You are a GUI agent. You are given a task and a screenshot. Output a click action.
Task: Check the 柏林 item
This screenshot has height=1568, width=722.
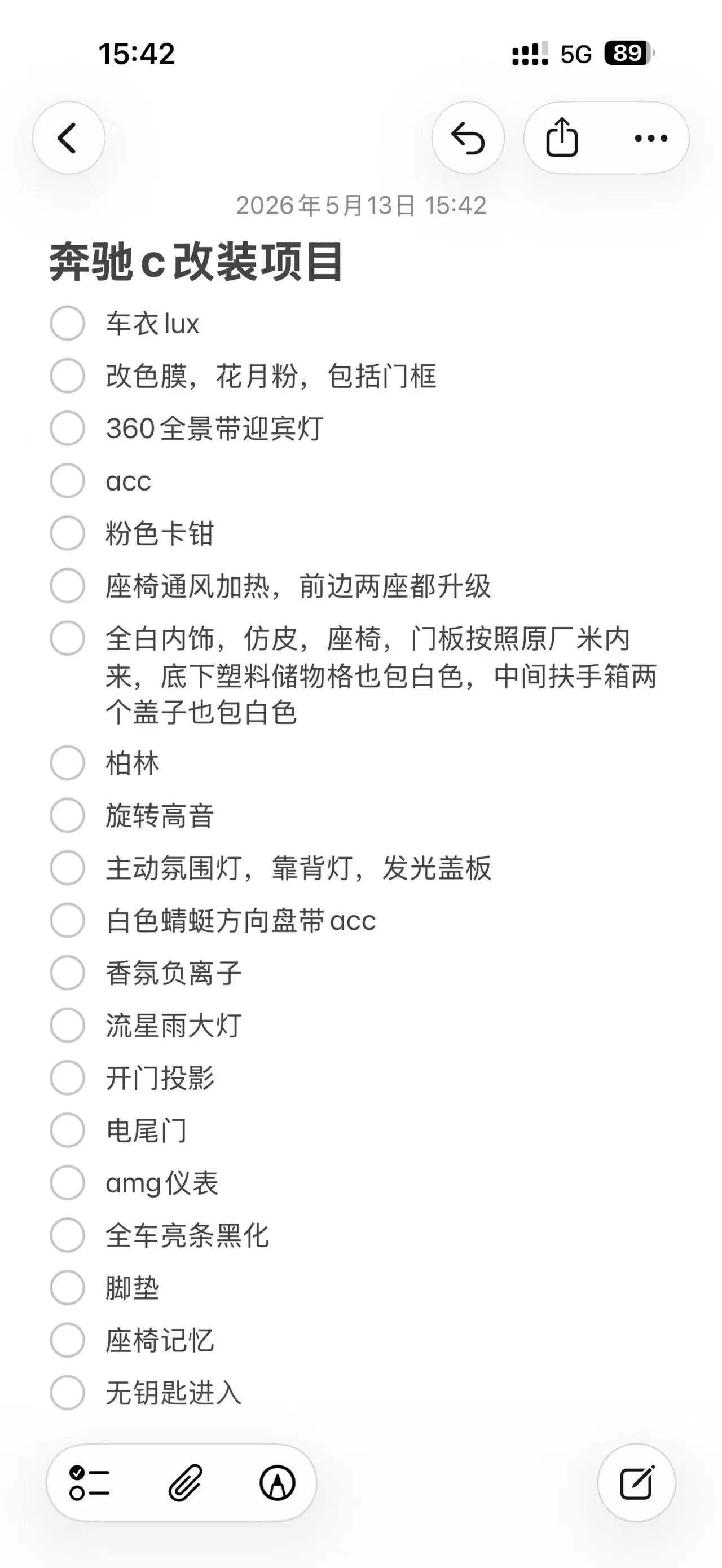pos(68,763)
